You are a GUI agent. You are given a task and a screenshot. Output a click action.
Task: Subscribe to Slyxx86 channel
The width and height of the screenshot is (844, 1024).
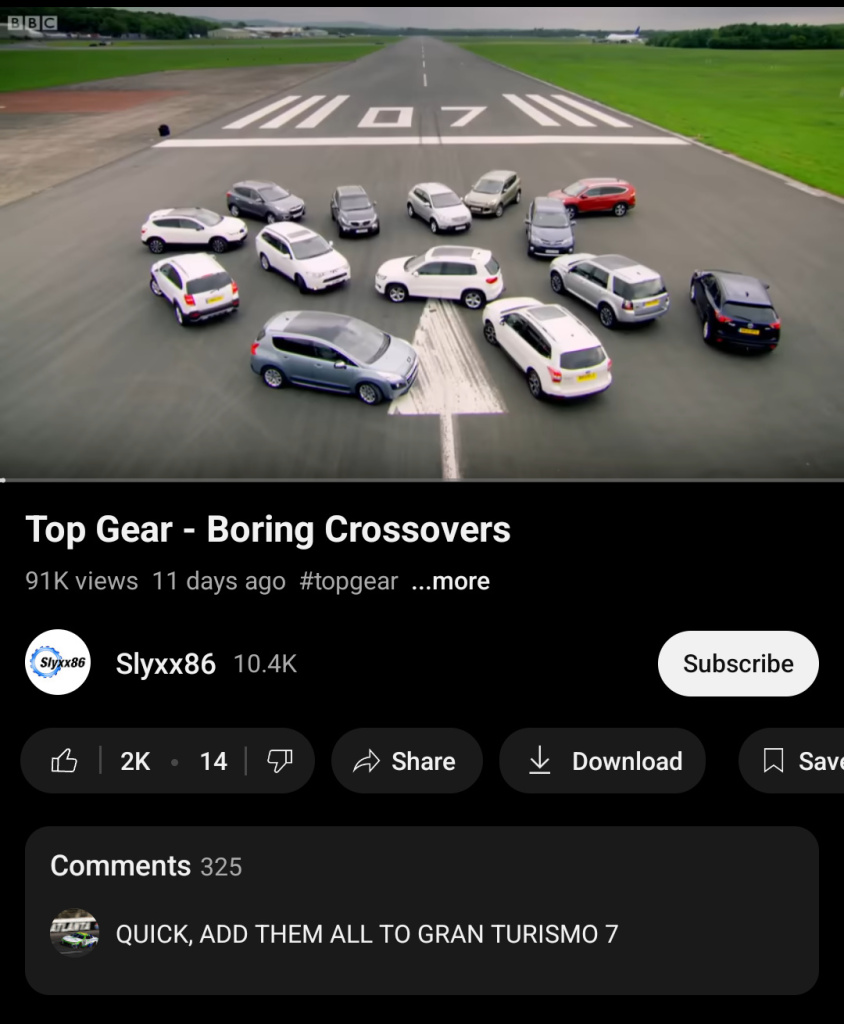point(738,663)
